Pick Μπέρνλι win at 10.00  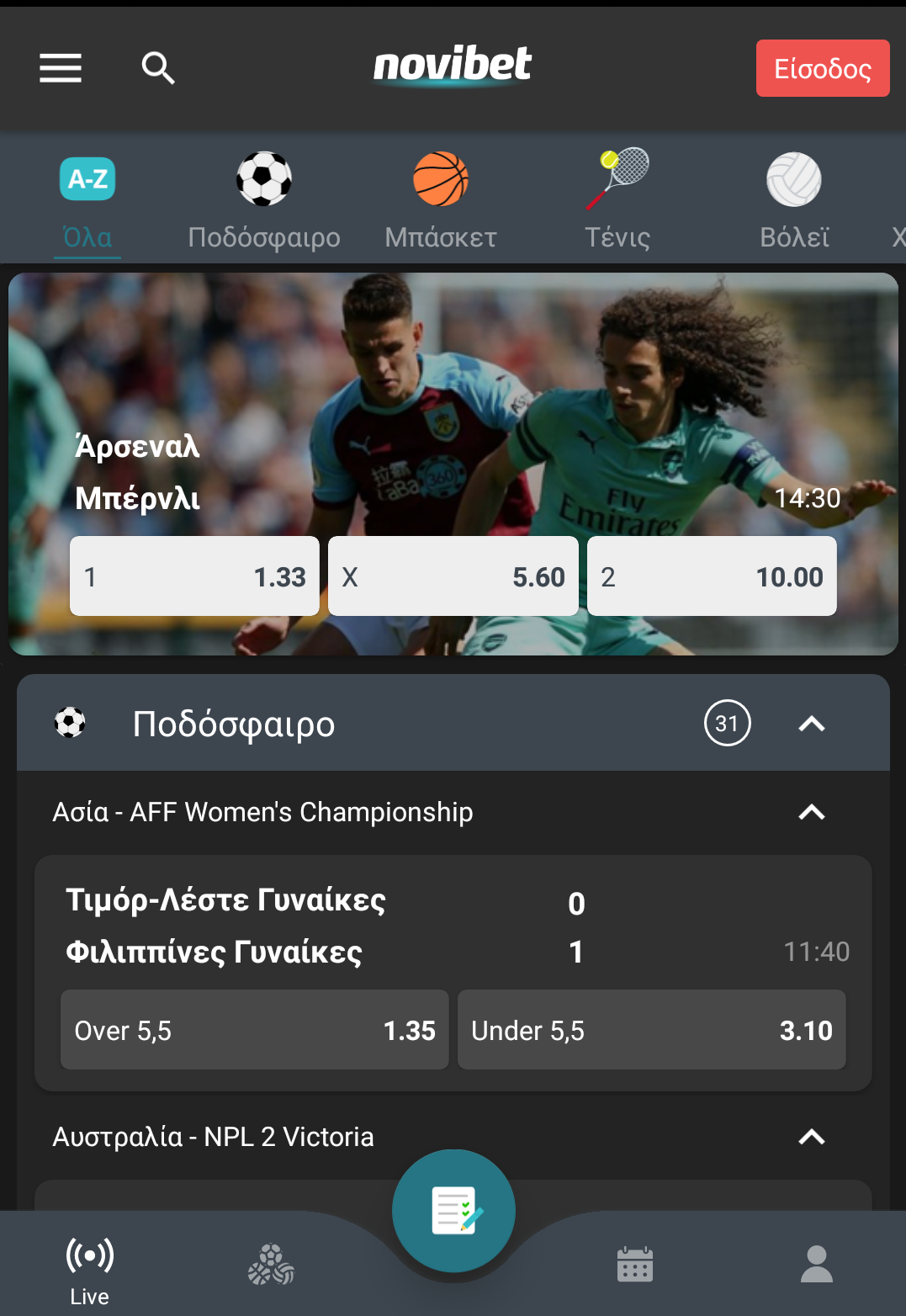tap(712, 576)
